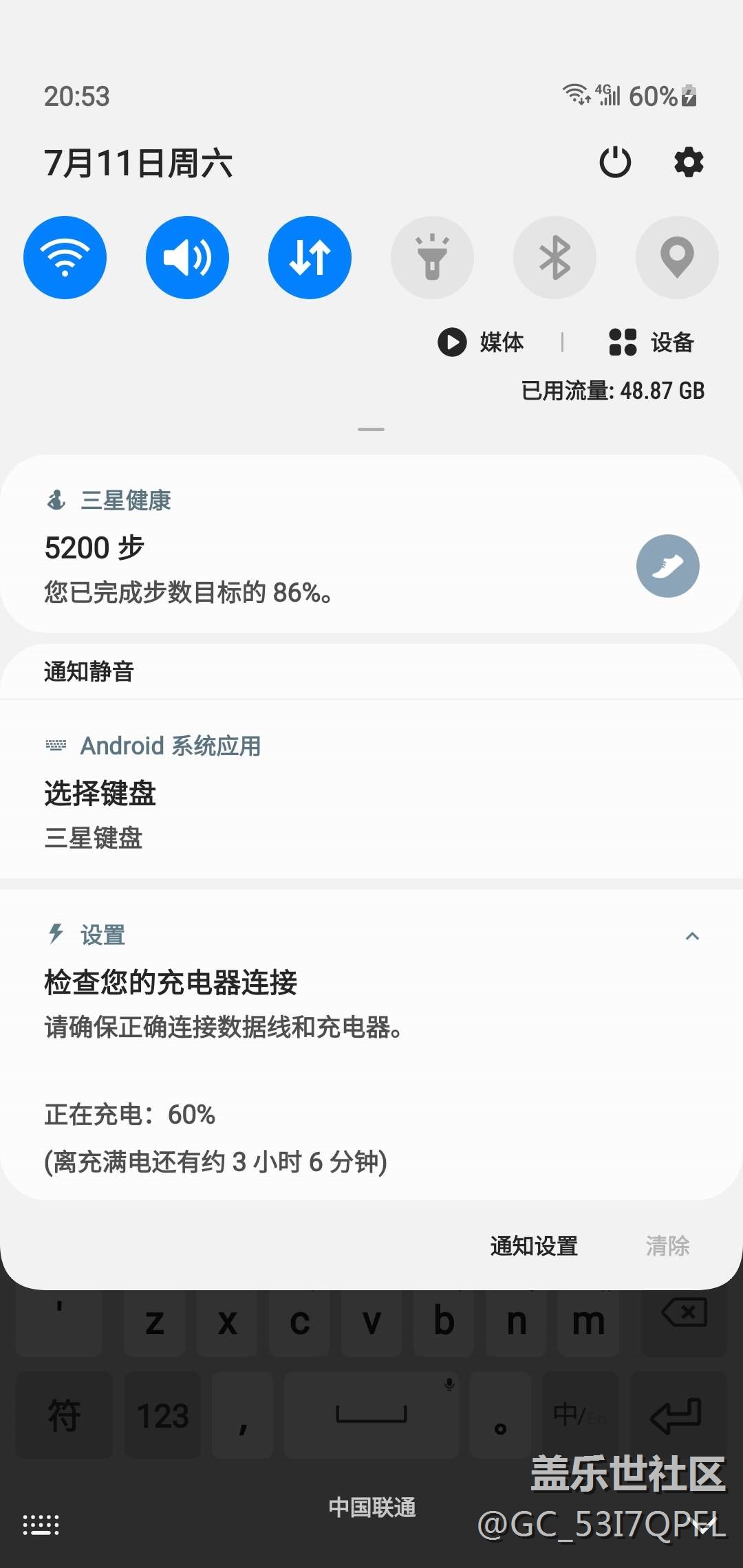The width and height of the screenshot is (743, 1568).
Task: Tap 清除 to clear notifications
Action: (667, 1245)
